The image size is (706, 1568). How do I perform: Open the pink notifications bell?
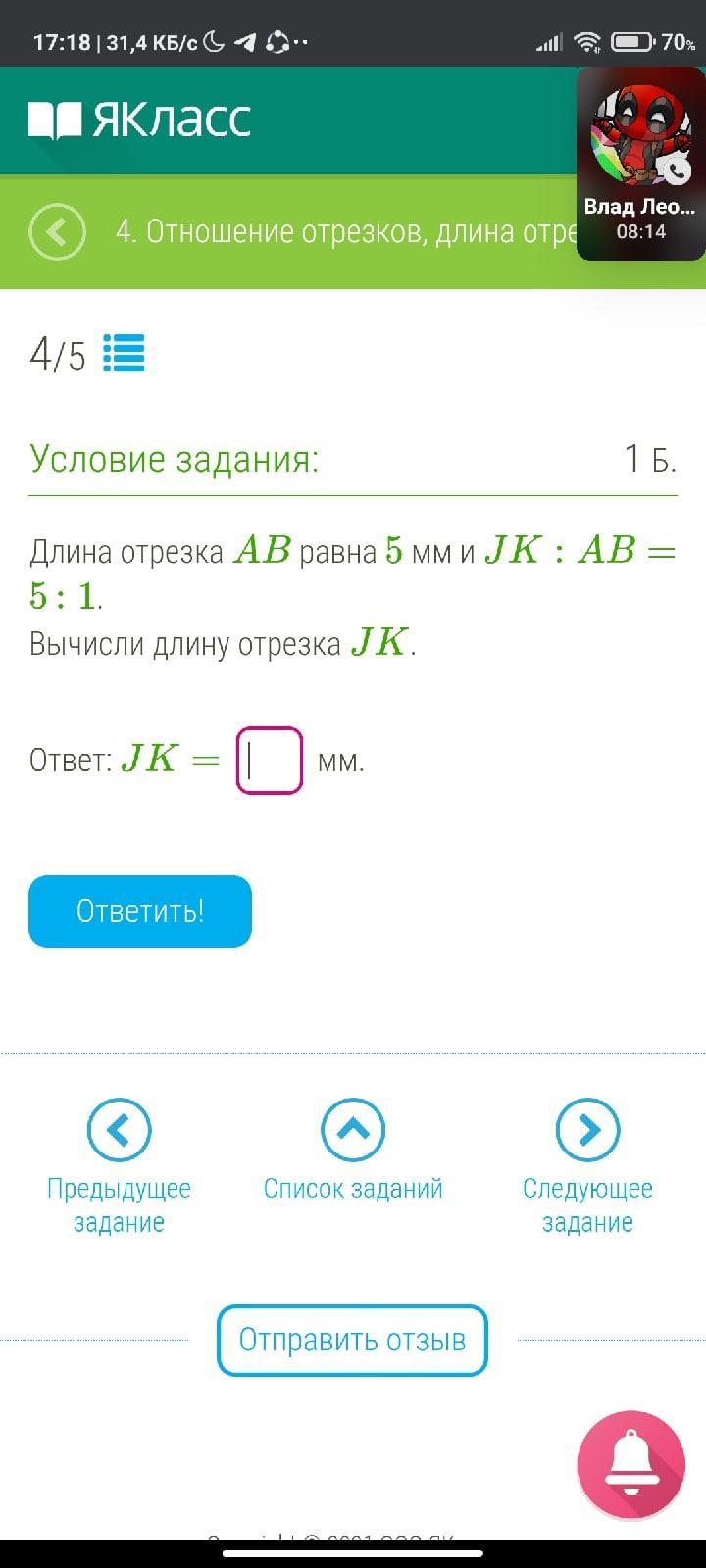pos(631,1464)
